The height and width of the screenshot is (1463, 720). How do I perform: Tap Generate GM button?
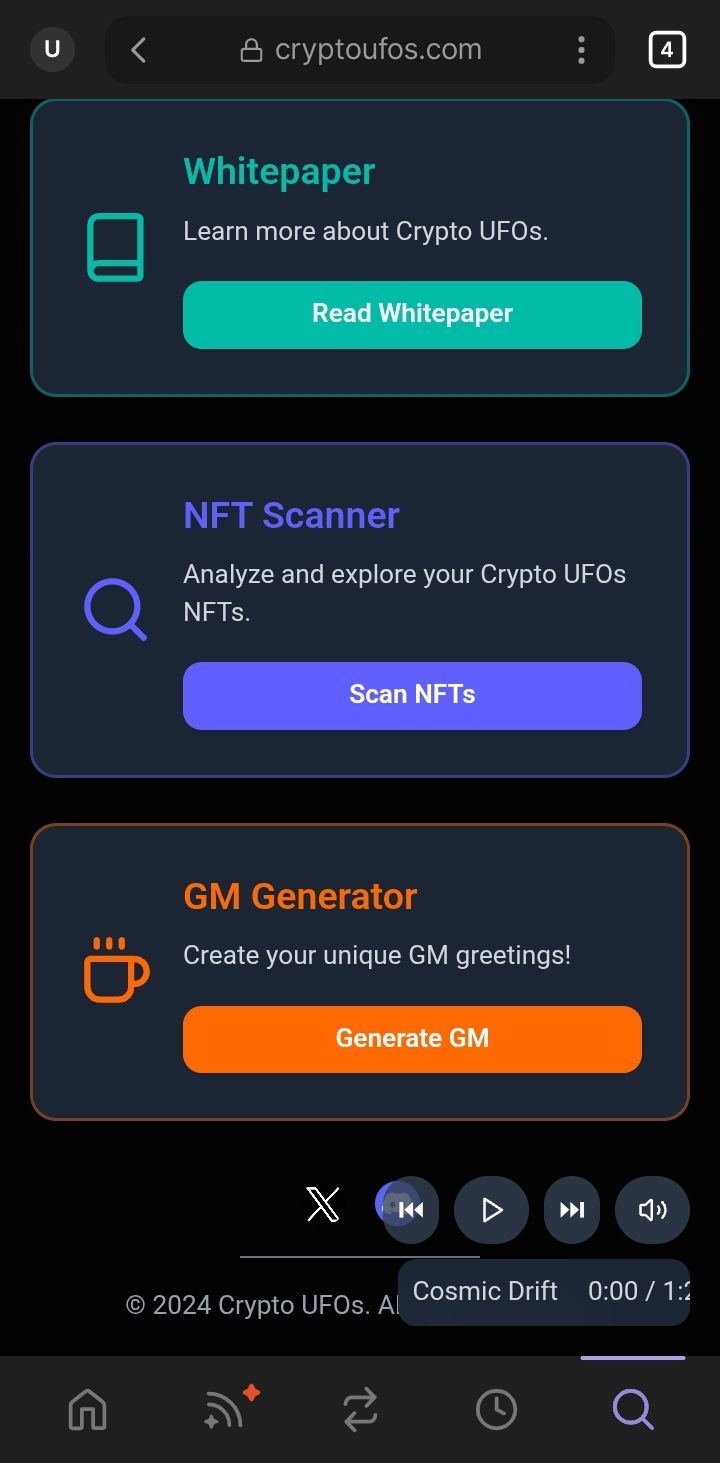pos(412,1038)
